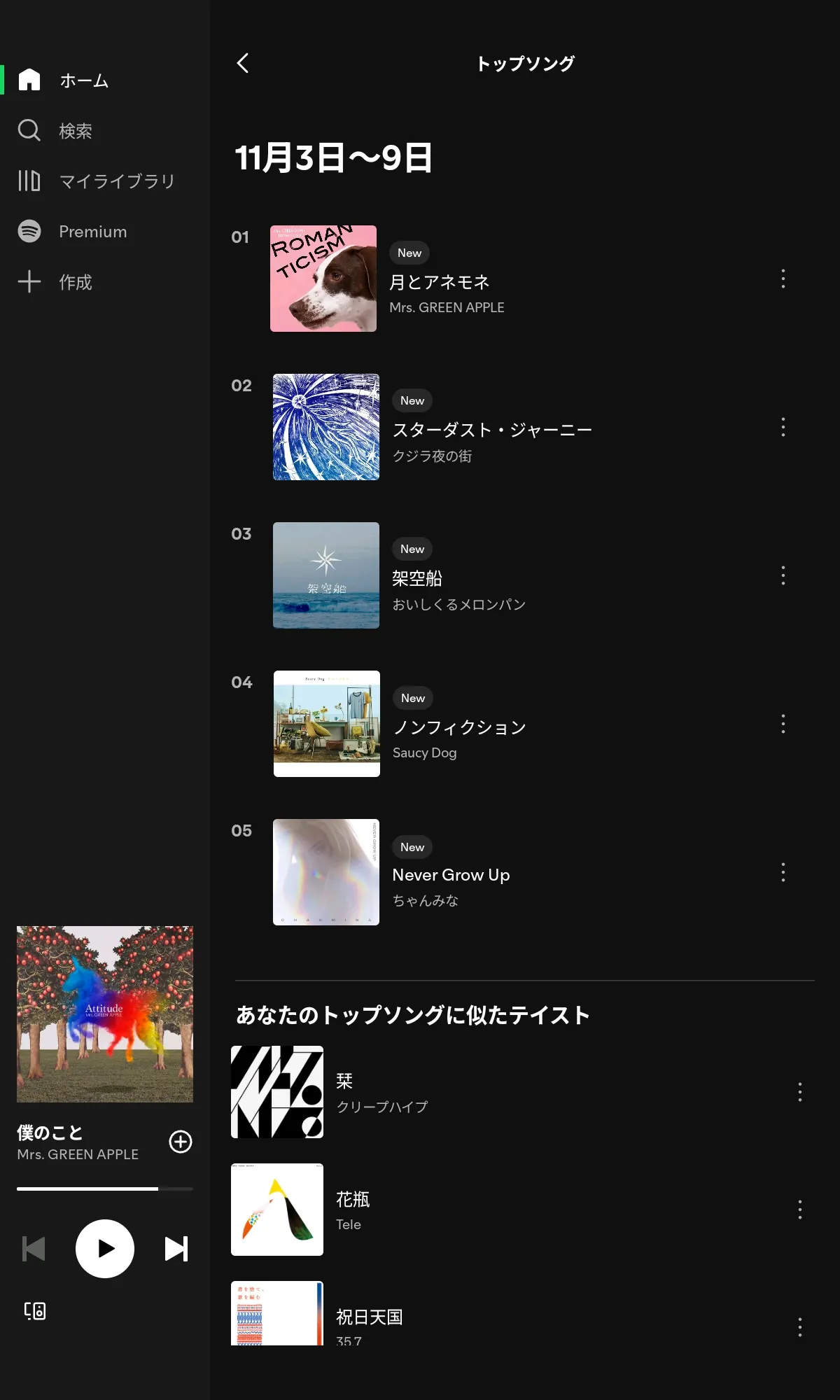The image size is (840, 1400).
Task: Play Never Grow Up by ちゃんみな
Action: [451, 875]
